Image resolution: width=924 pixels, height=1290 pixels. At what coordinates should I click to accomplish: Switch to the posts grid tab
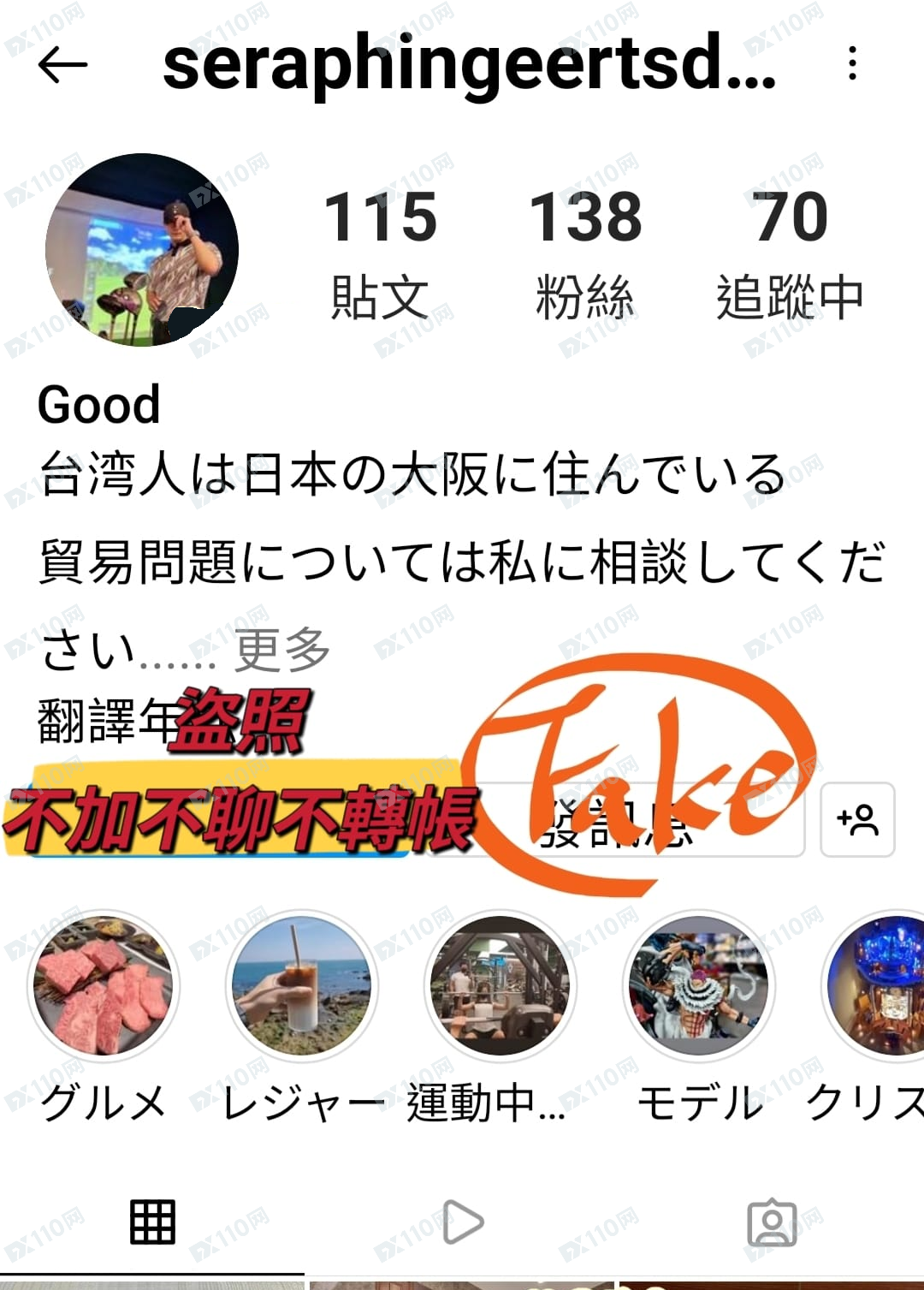coord(152,1222)
